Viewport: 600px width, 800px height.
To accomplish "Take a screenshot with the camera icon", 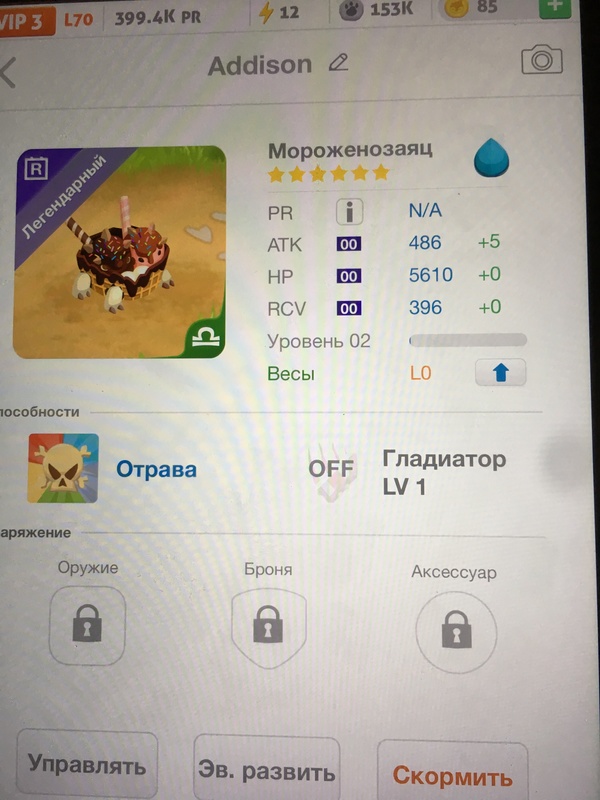I will pyautogui.click(x=541, y=60).
